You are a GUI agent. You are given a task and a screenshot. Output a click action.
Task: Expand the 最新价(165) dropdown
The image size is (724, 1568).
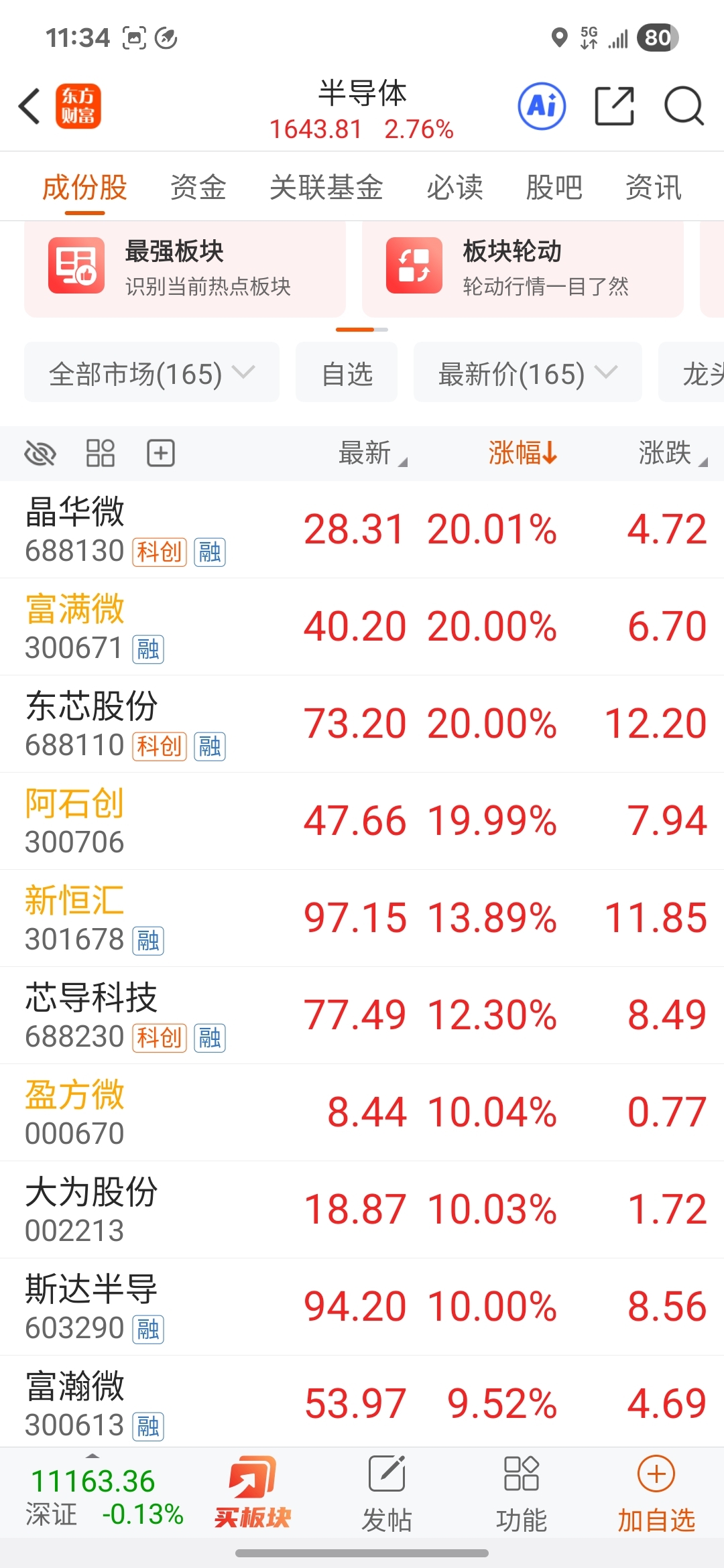[x=528, y=373]
